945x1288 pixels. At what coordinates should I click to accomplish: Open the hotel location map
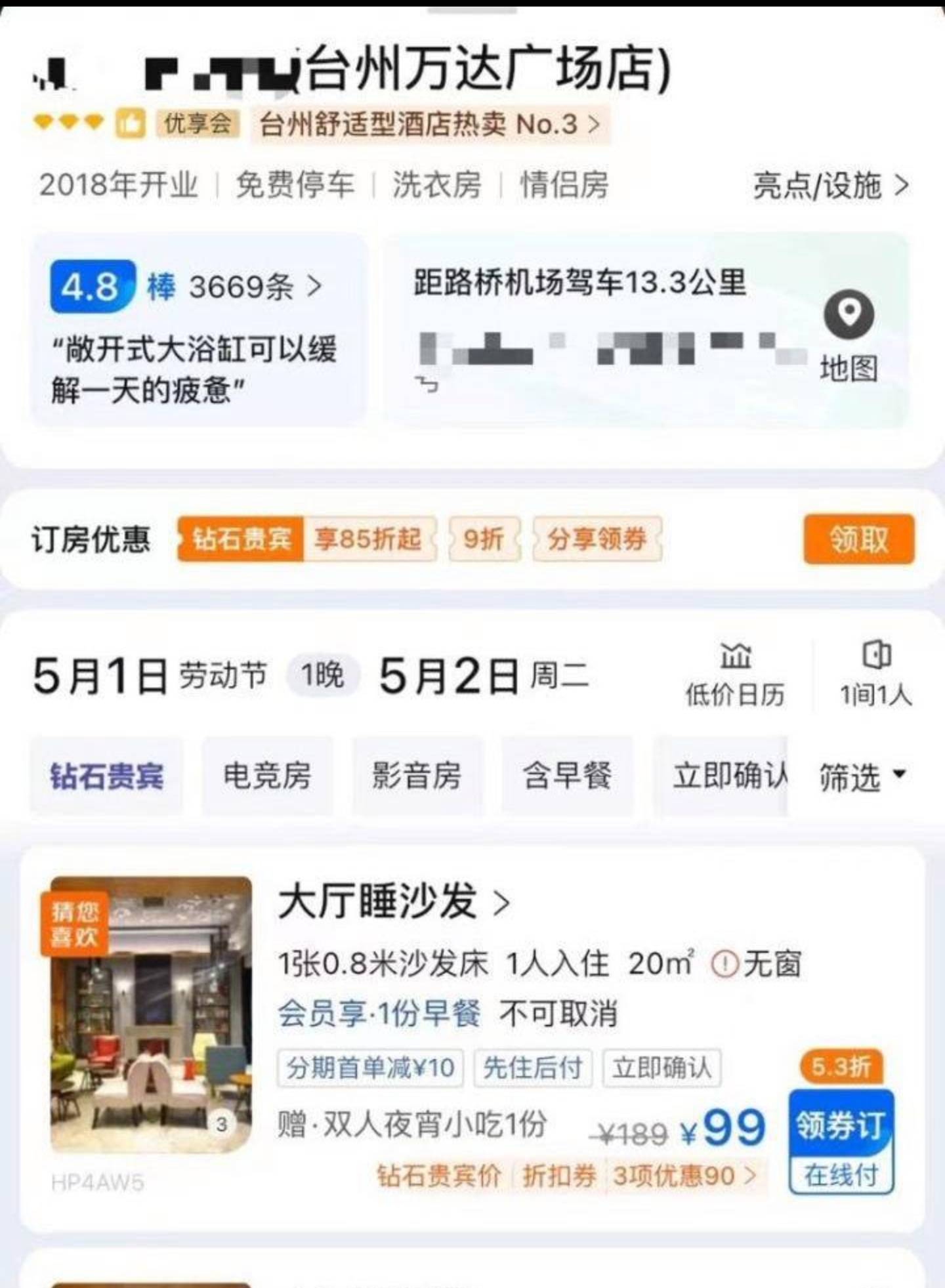[x=848, y=335]
